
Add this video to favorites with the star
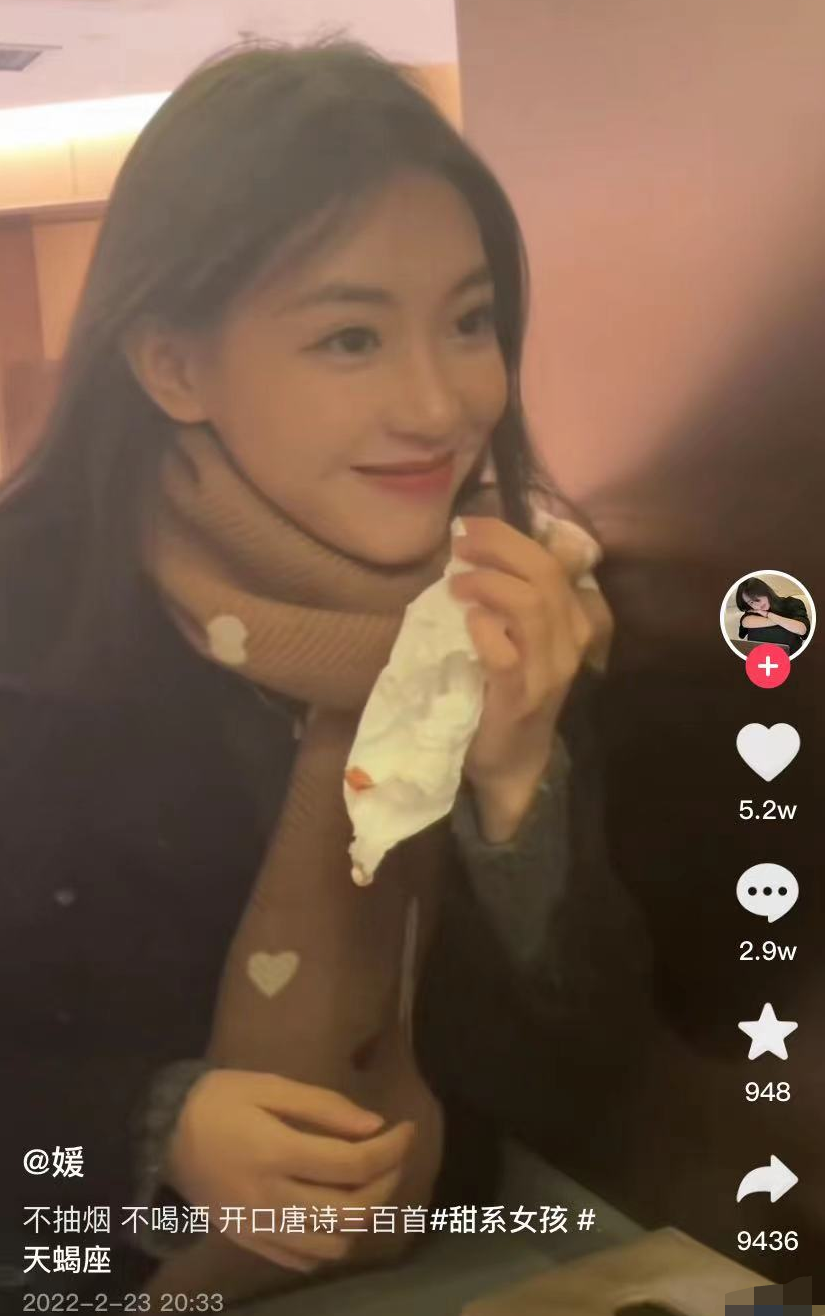tap(767, 1033)
